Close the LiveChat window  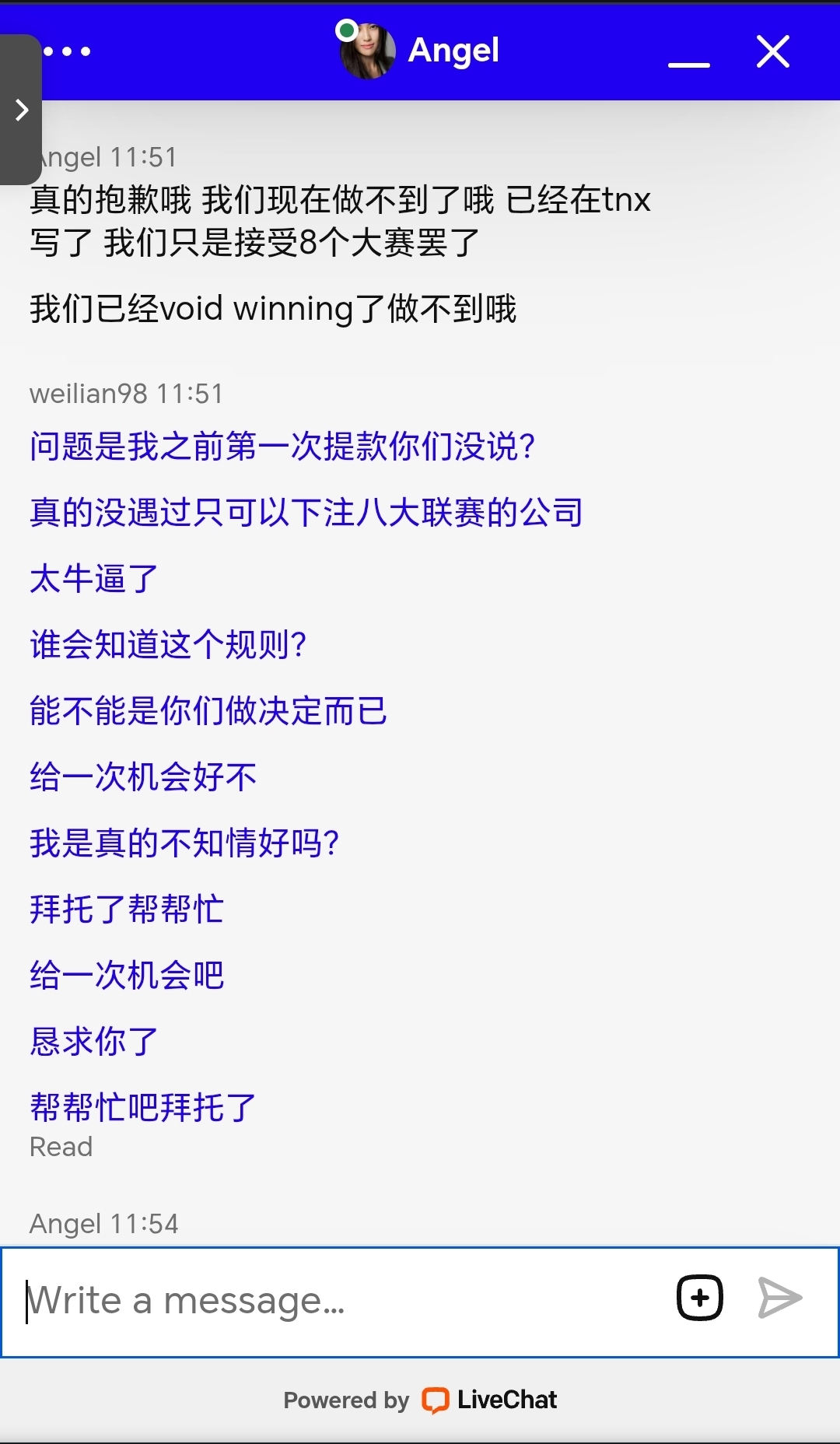(x=773, y=52)
